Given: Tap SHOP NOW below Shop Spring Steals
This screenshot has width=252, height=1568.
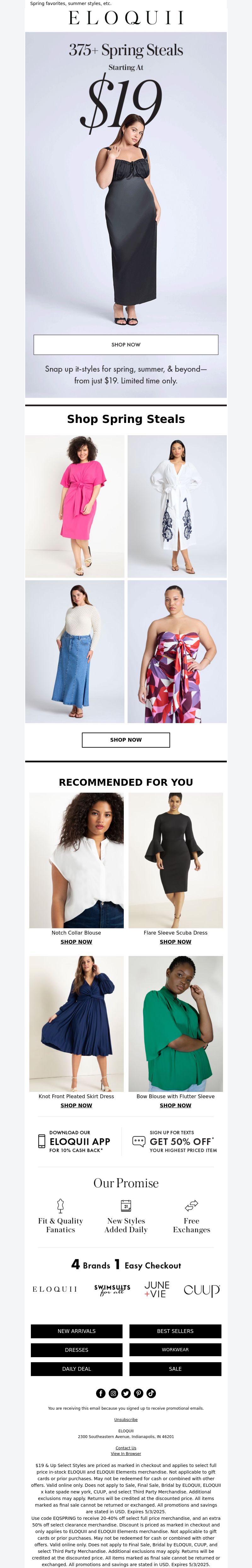Looking at the screenshot, I should pyautogui.click(x=126, y=739).
